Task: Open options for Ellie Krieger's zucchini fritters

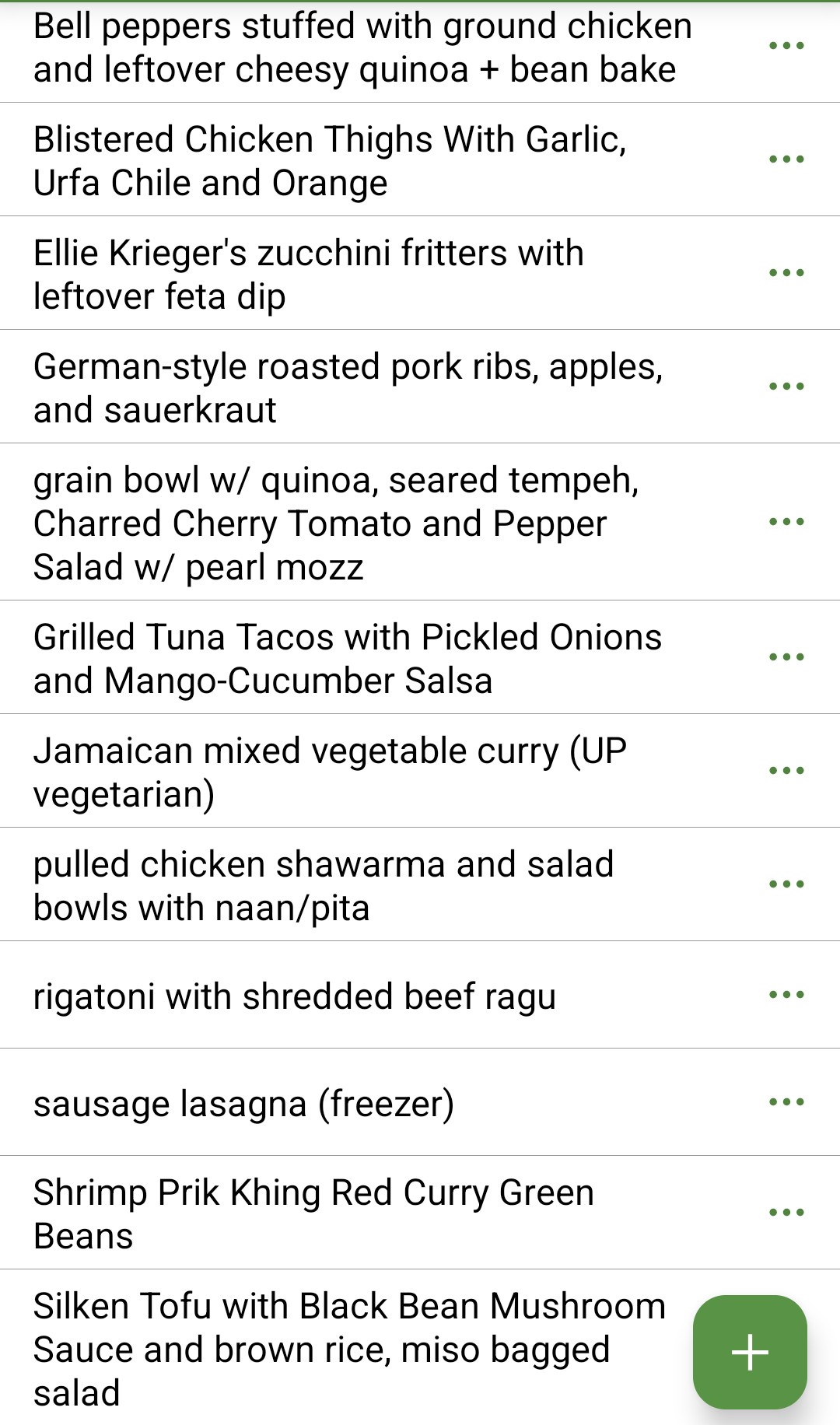Action: click(x=786, y=273)
